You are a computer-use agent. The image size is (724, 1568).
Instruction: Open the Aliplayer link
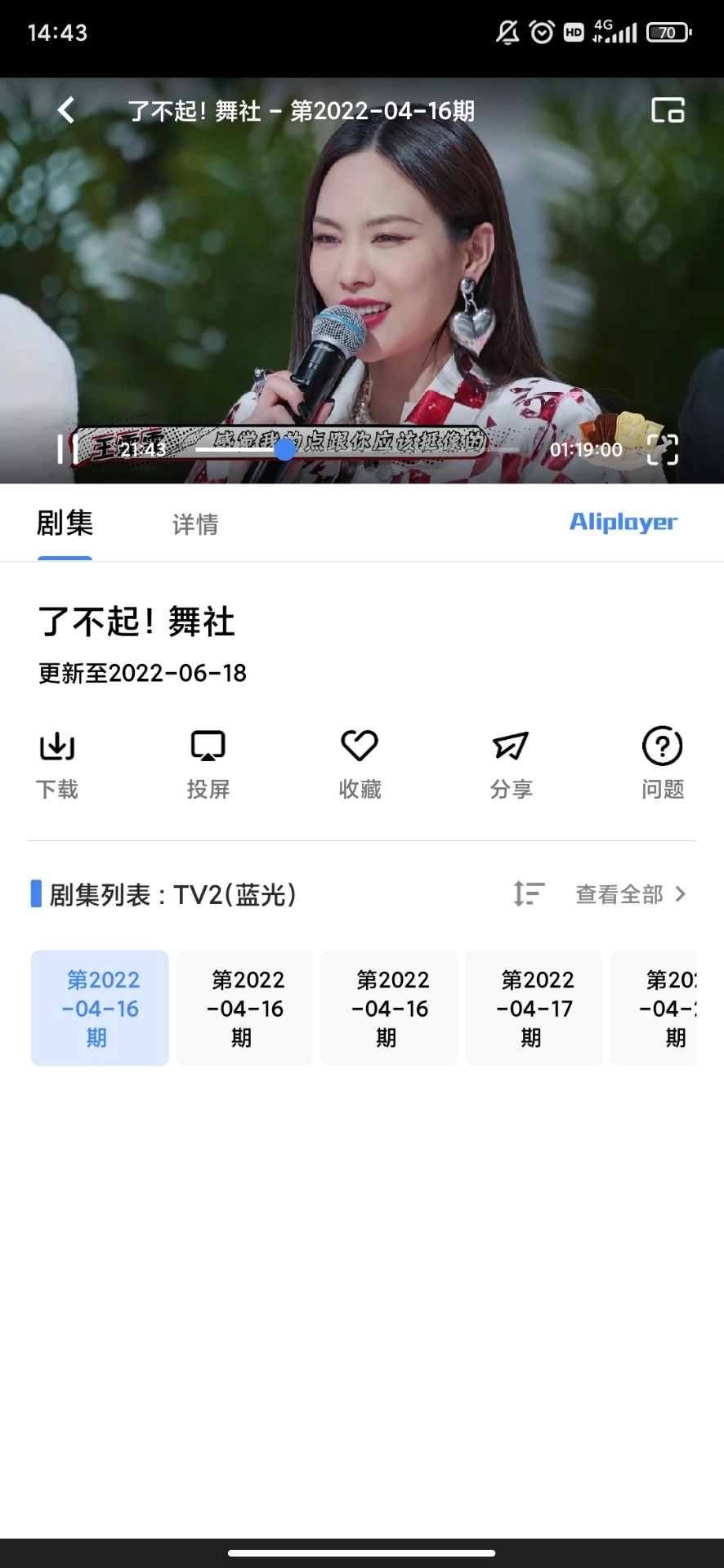[x=622, y=522]
